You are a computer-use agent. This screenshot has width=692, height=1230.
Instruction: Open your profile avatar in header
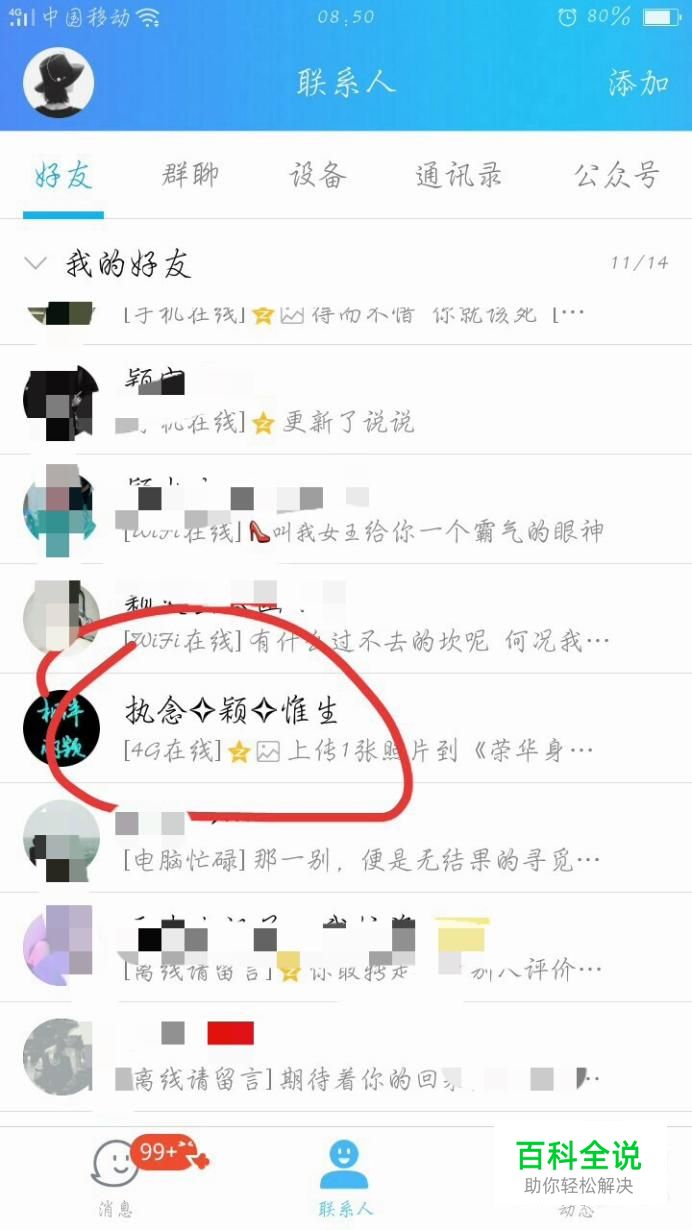click(x=58, y=82)
